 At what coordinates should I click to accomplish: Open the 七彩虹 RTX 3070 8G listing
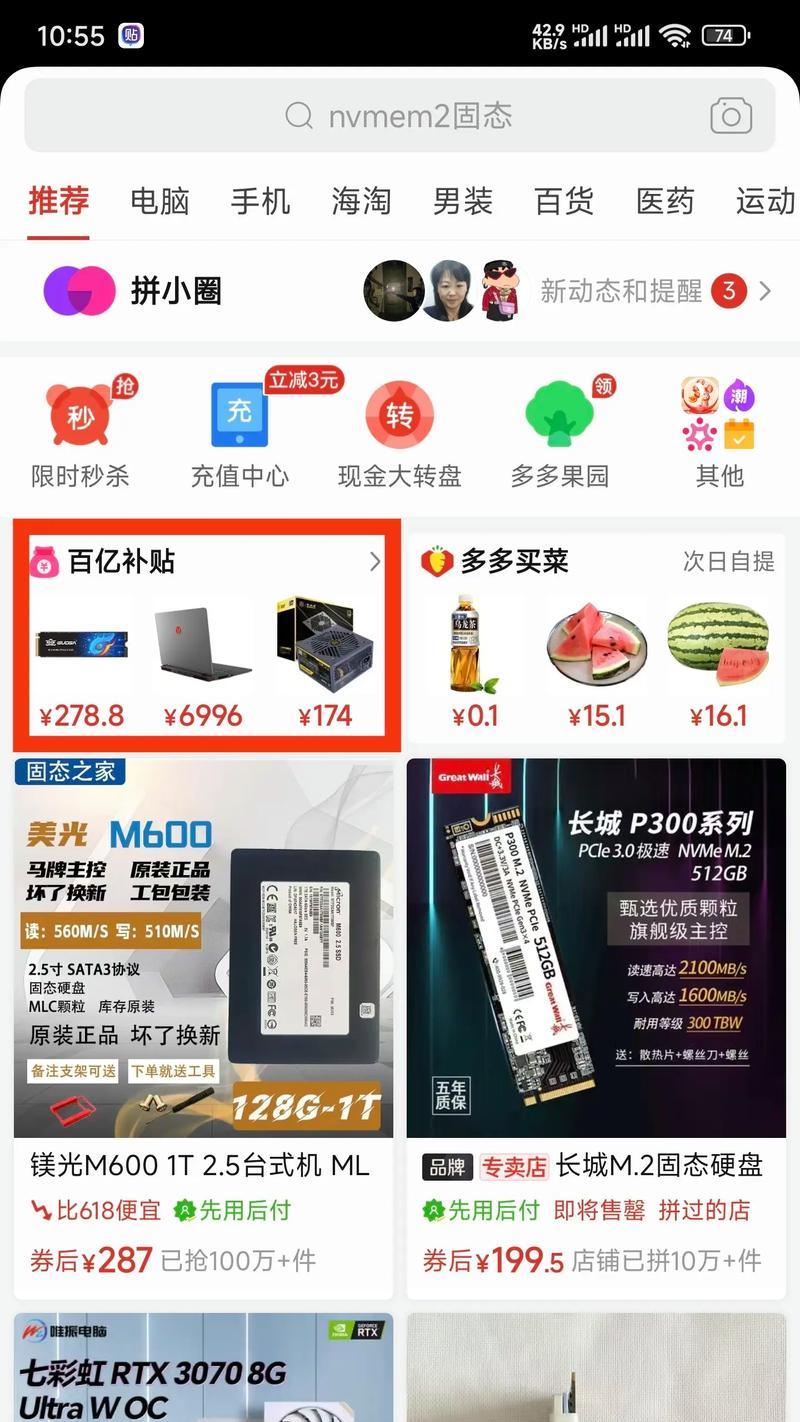[x=203, y=1367]
